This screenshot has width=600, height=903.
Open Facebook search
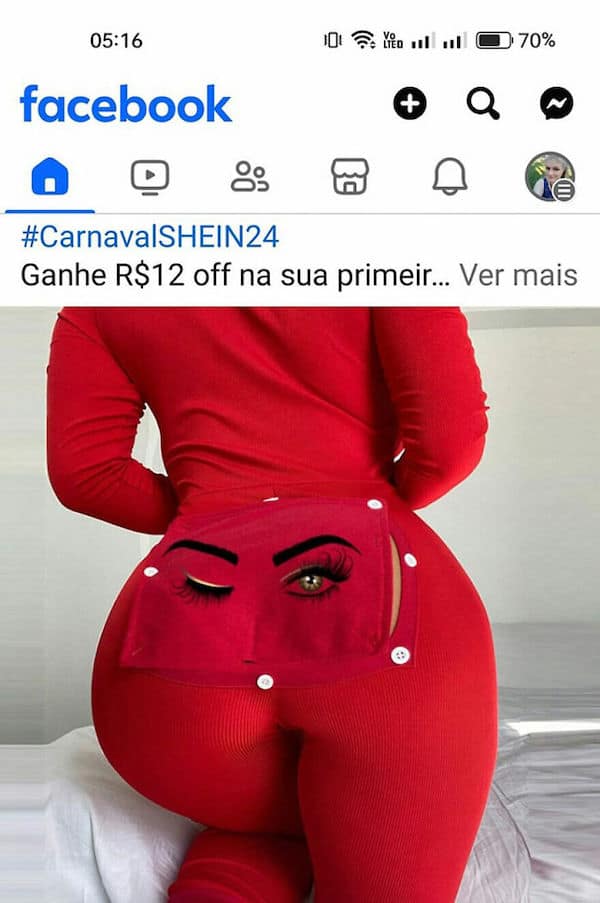point(483,103)
